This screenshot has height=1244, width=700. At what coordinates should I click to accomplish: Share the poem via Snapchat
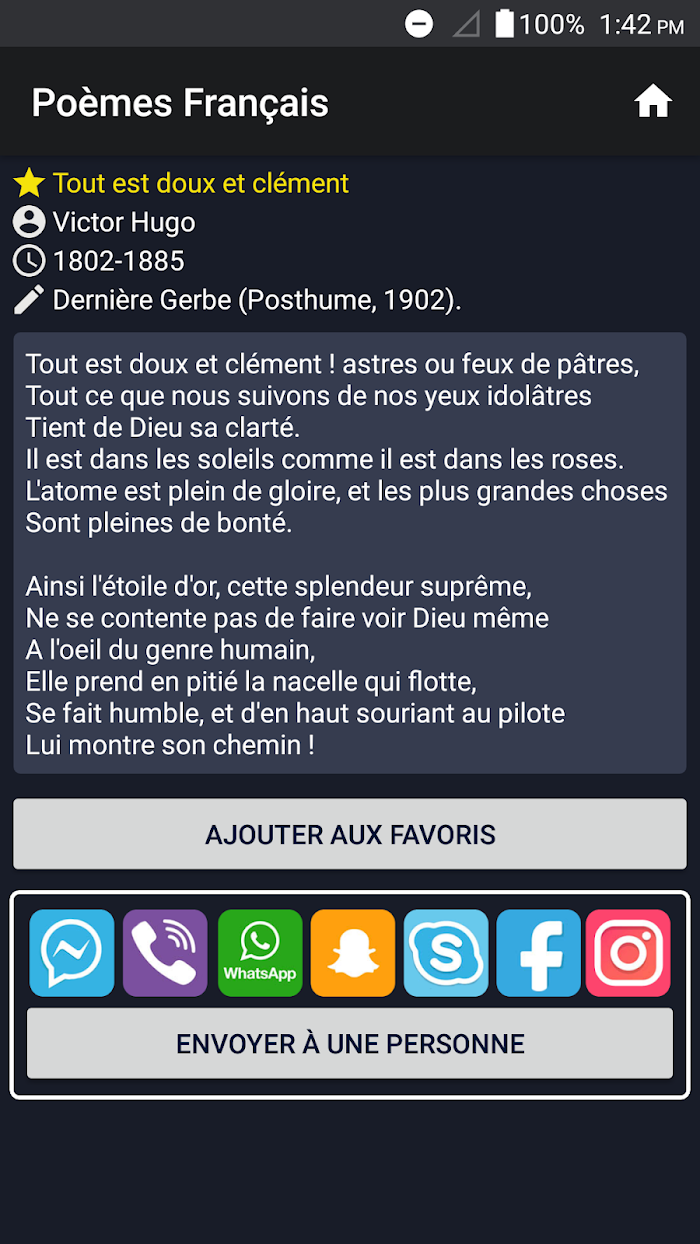coord(353,953)
